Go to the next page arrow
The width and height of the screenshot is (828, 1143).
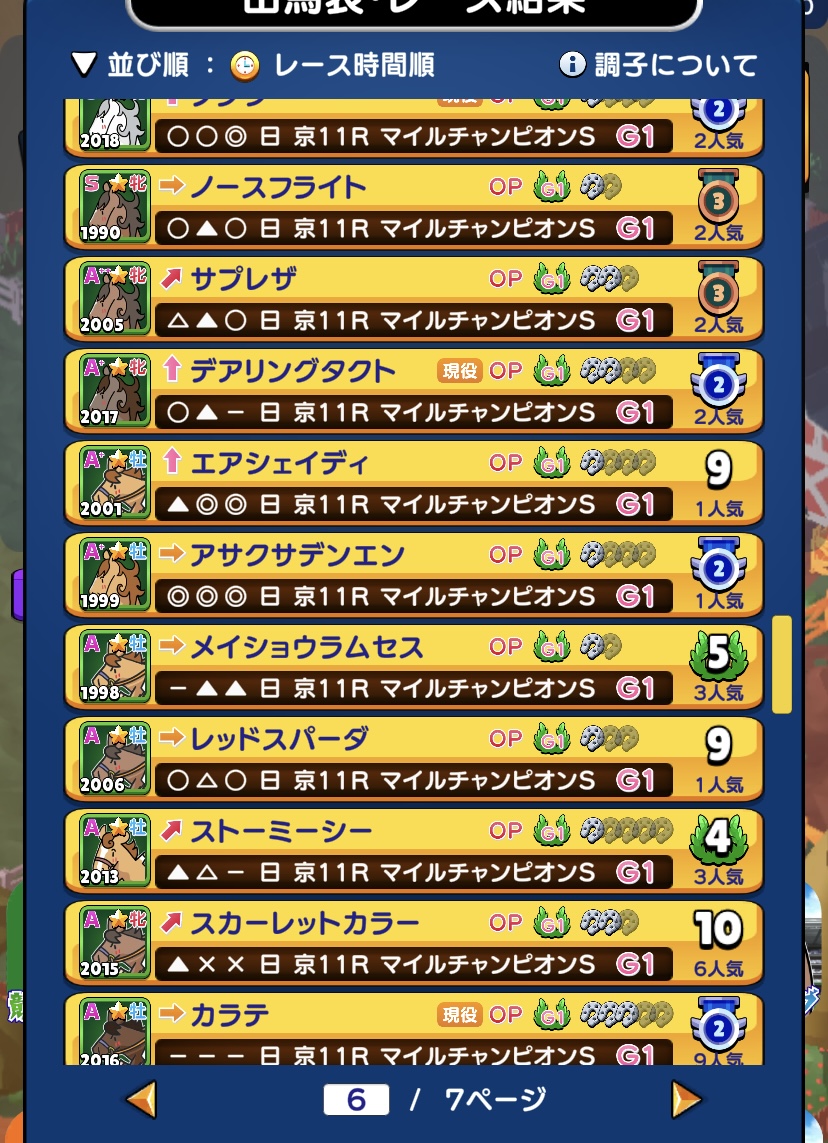tap(686, 1100)
